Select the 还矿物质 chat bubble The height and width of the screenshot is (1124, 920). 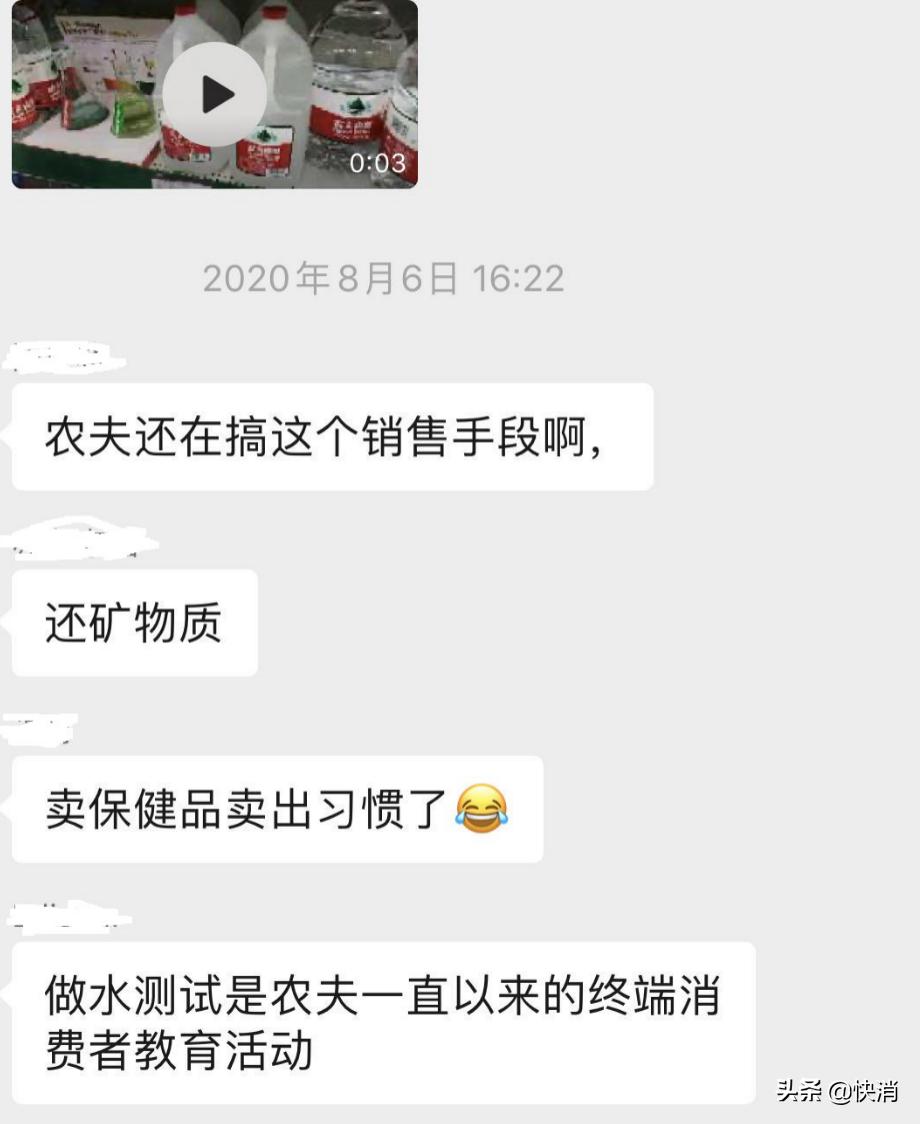coord(135,620)
